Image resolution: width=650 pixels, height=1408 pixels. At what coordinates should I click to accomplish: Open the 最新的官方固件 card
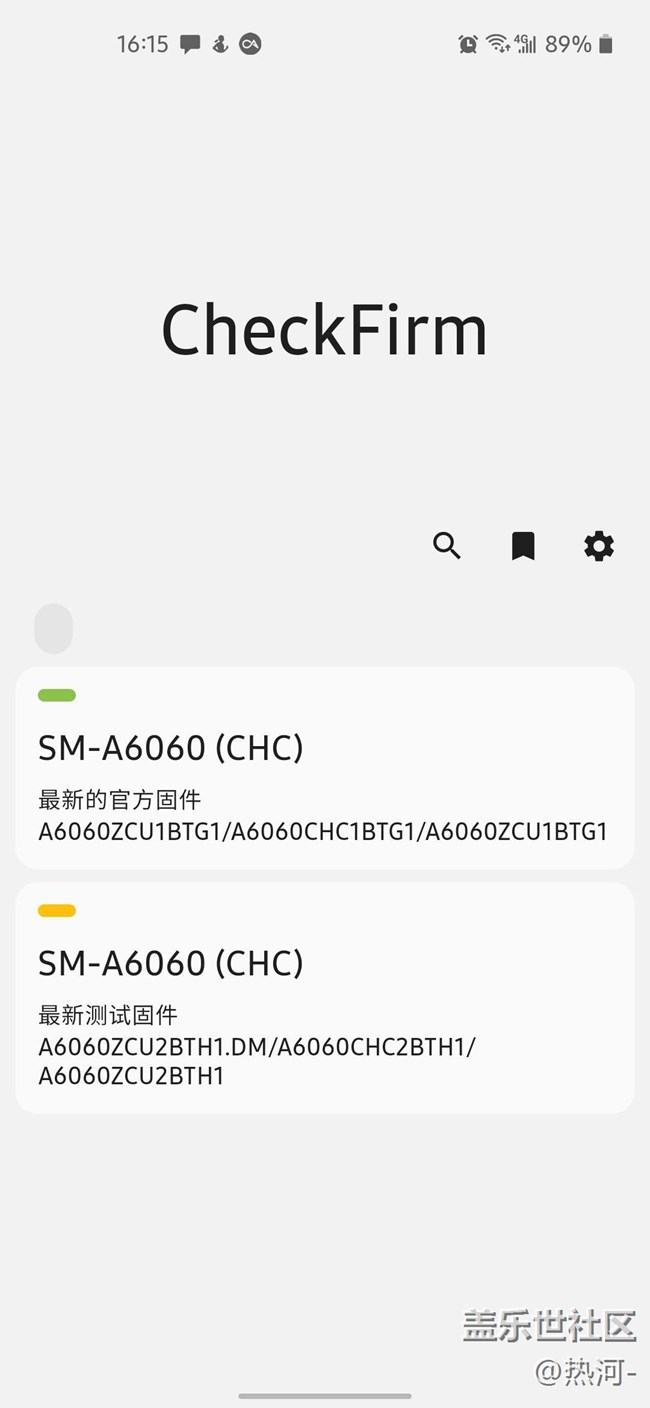coord(324,768)
